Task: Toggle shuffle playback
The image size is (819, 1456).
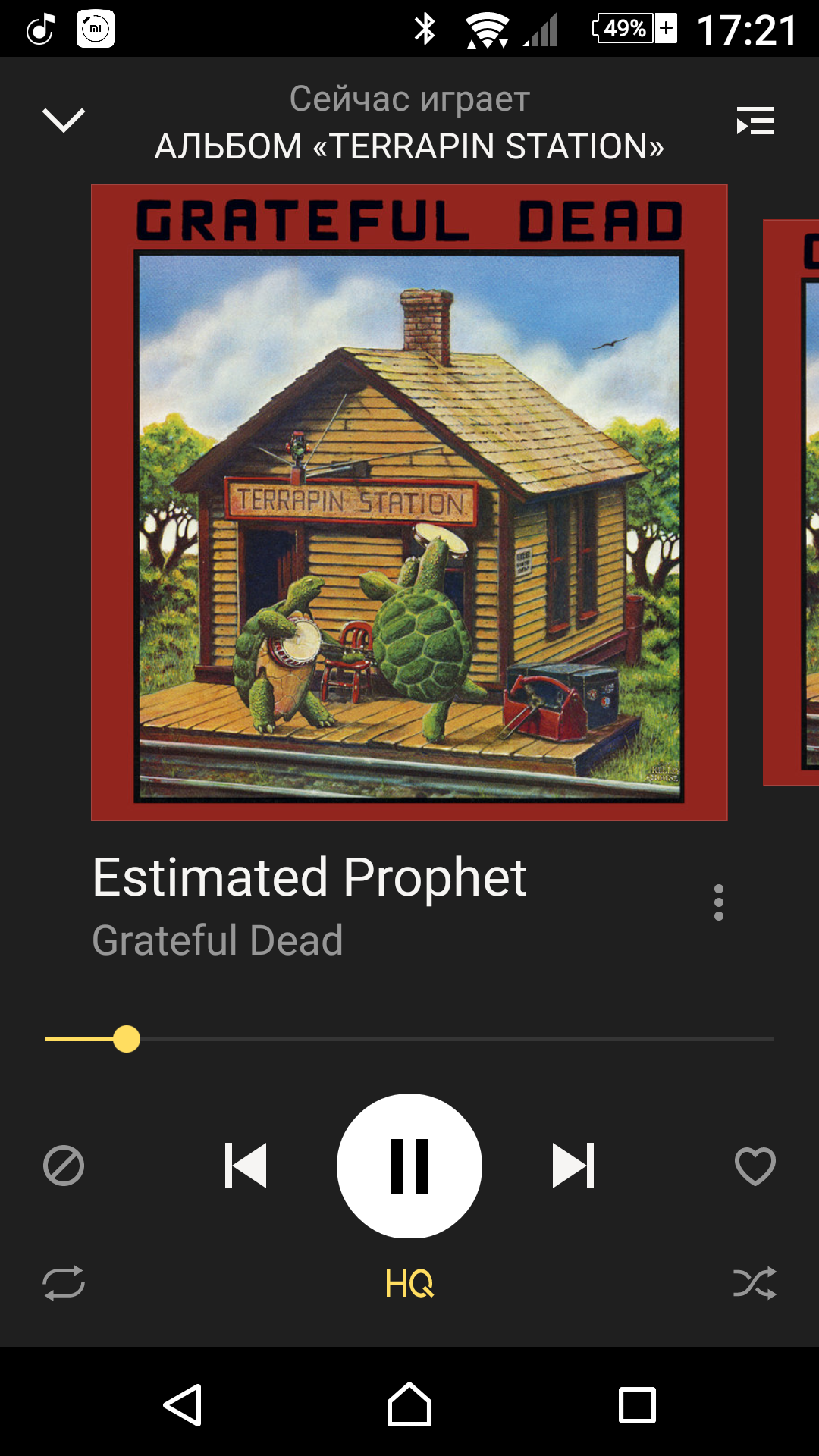Action: coord(755,1283)
